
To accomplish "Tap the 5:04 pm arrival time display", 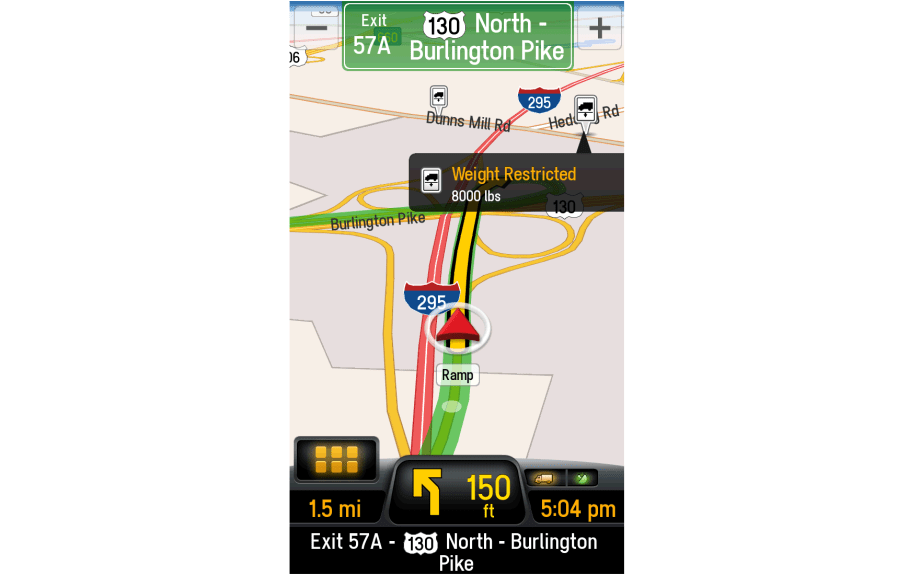I will (578, 509).
